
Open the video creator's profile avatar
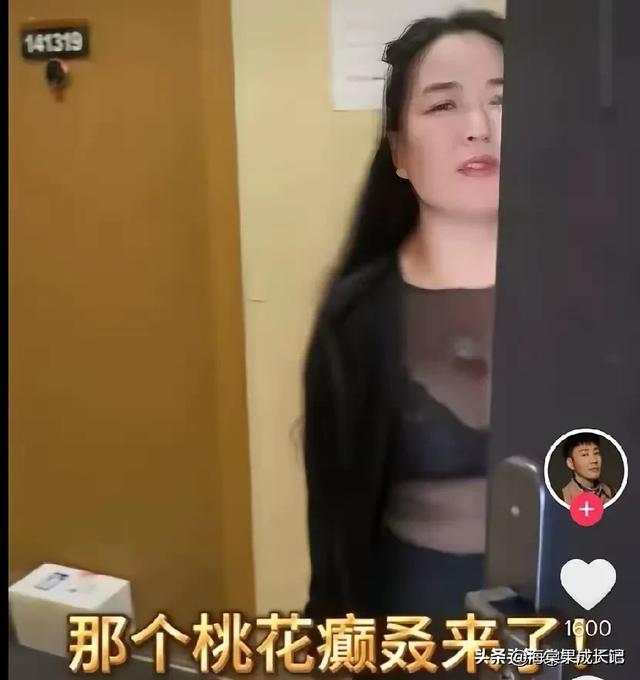586,469
